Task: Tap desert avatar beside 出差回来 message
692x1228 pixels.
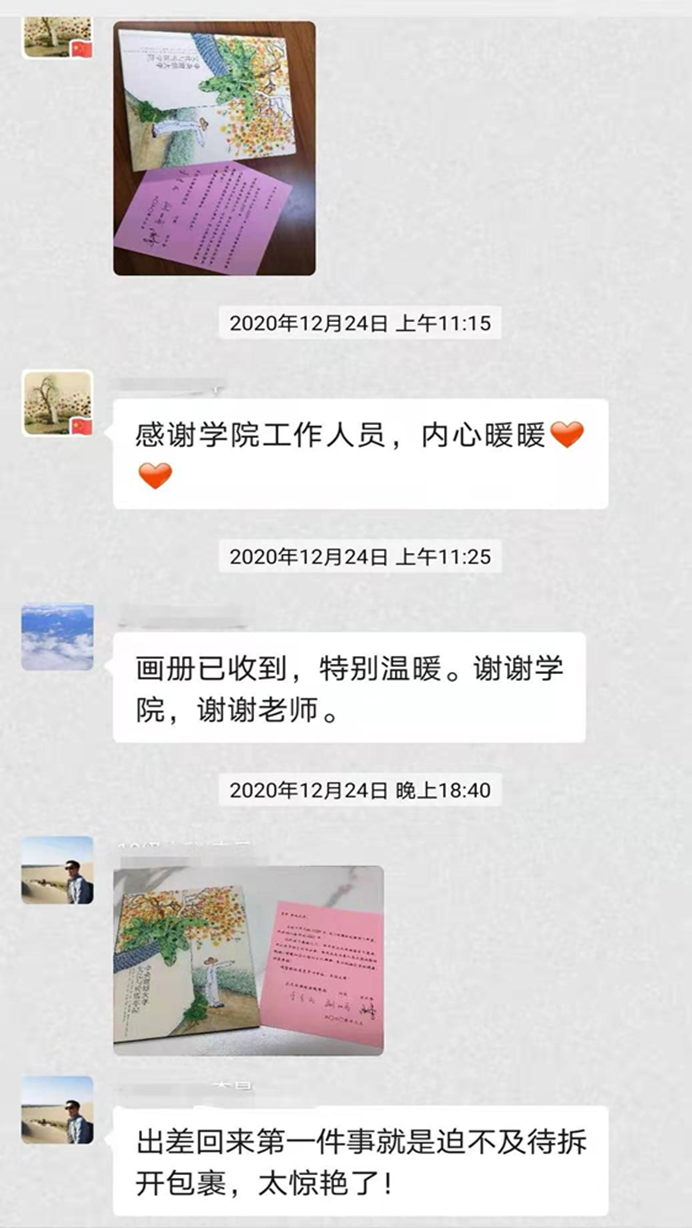Action: pyautogui.click(x=58, y=1110)
